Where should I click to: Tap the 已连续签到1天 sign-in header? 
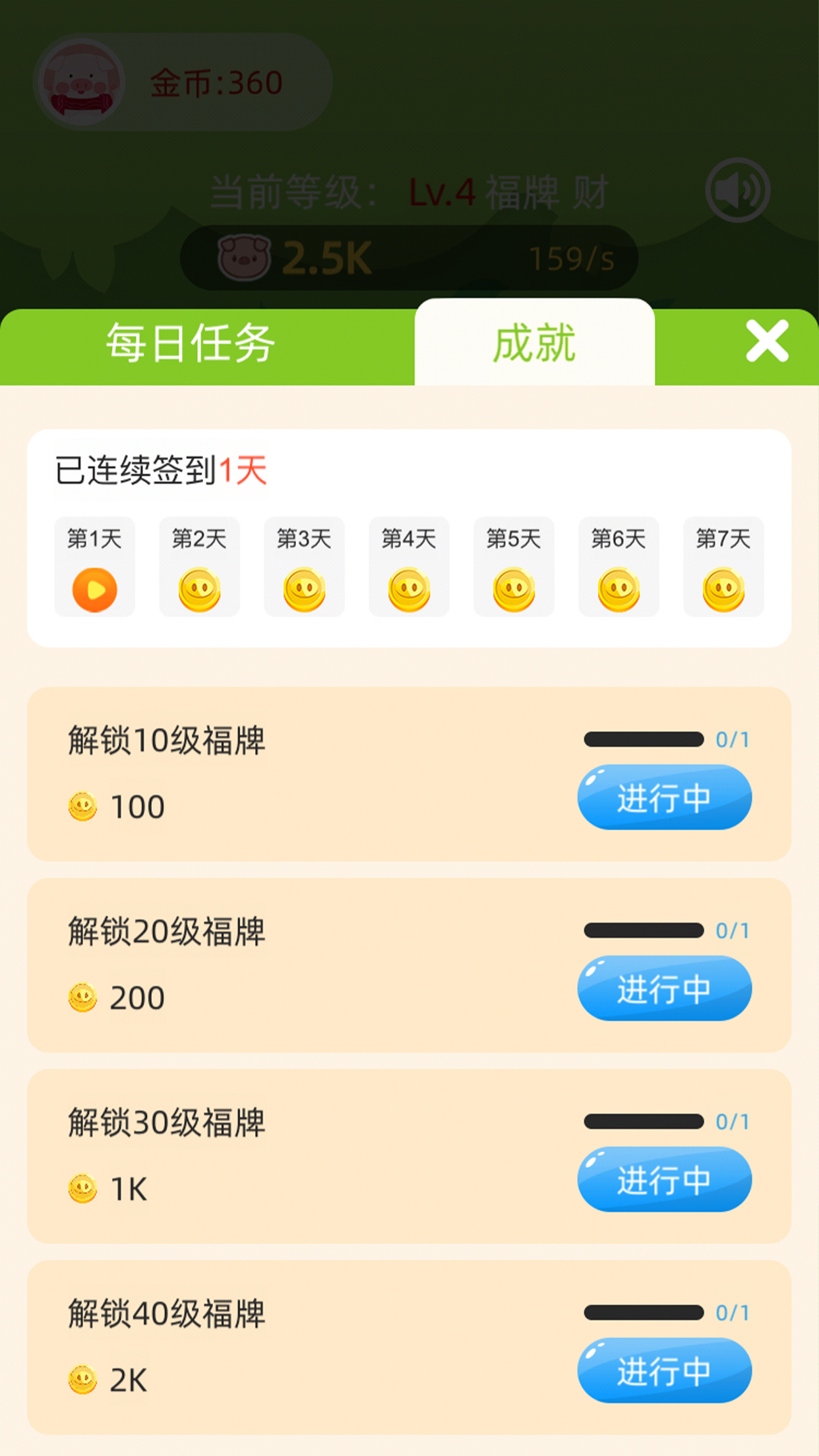tap(160, 468)
